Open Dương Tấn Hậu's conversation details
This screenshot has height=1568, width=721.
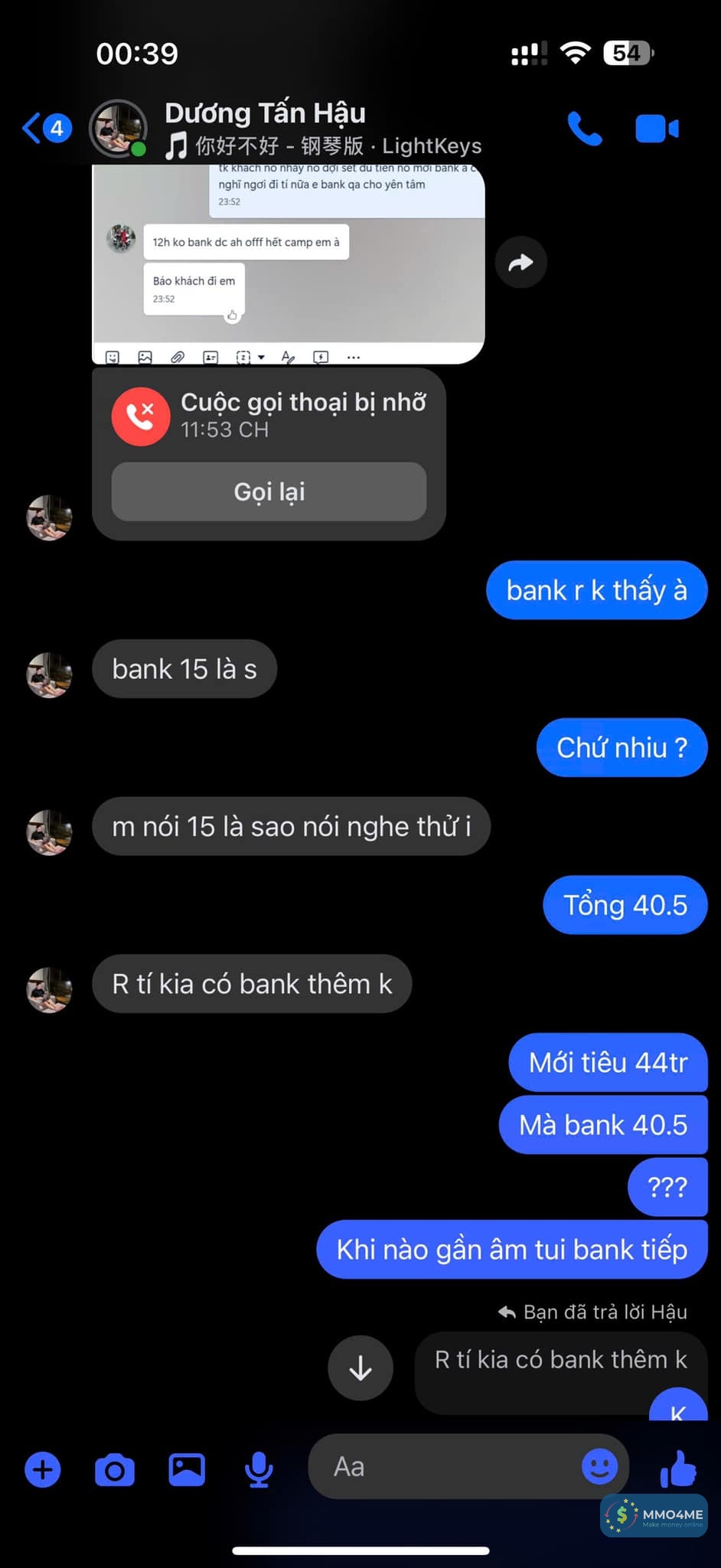pos(265,128)
